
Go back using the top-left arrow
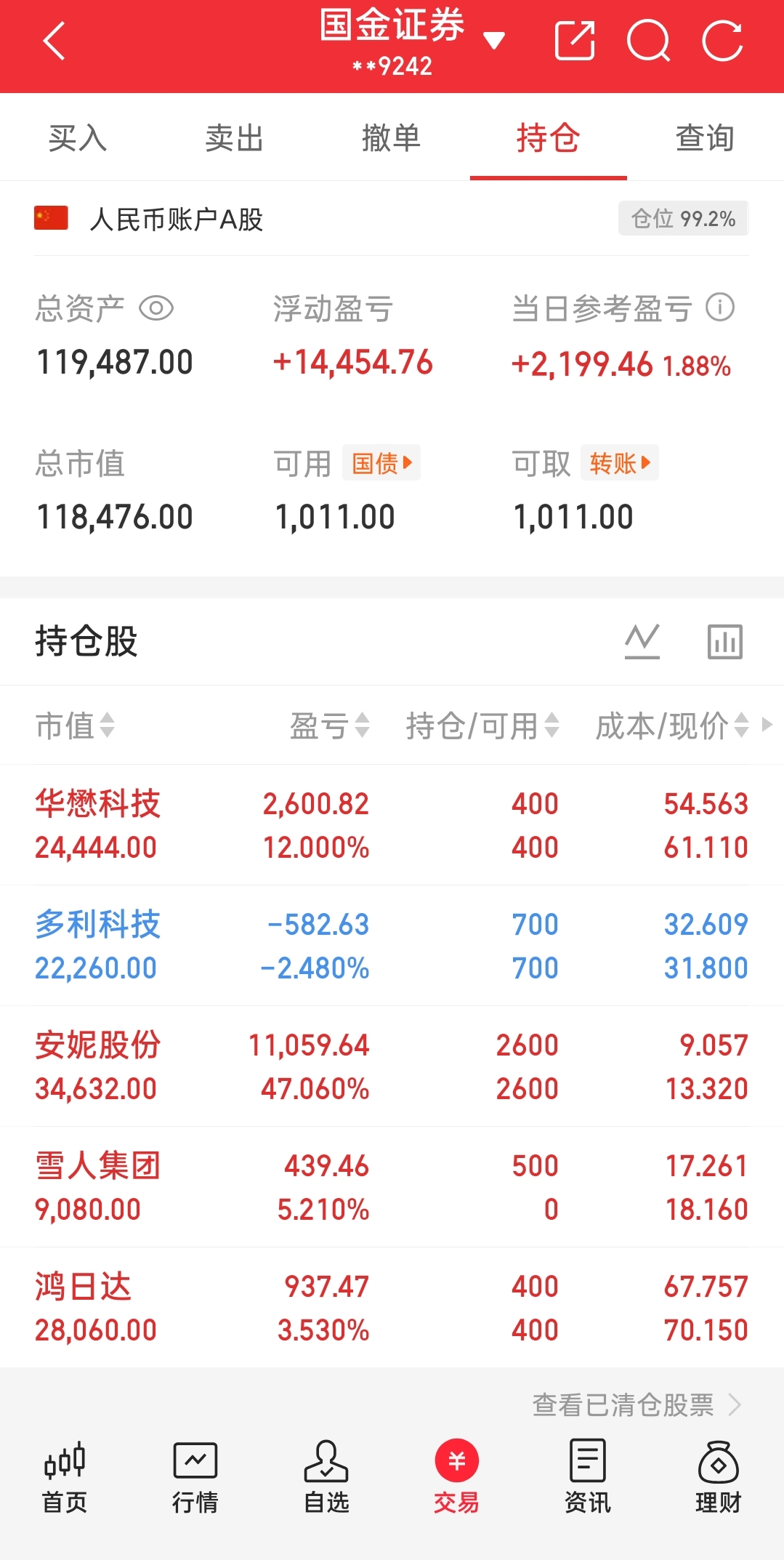tap(54, 41)
